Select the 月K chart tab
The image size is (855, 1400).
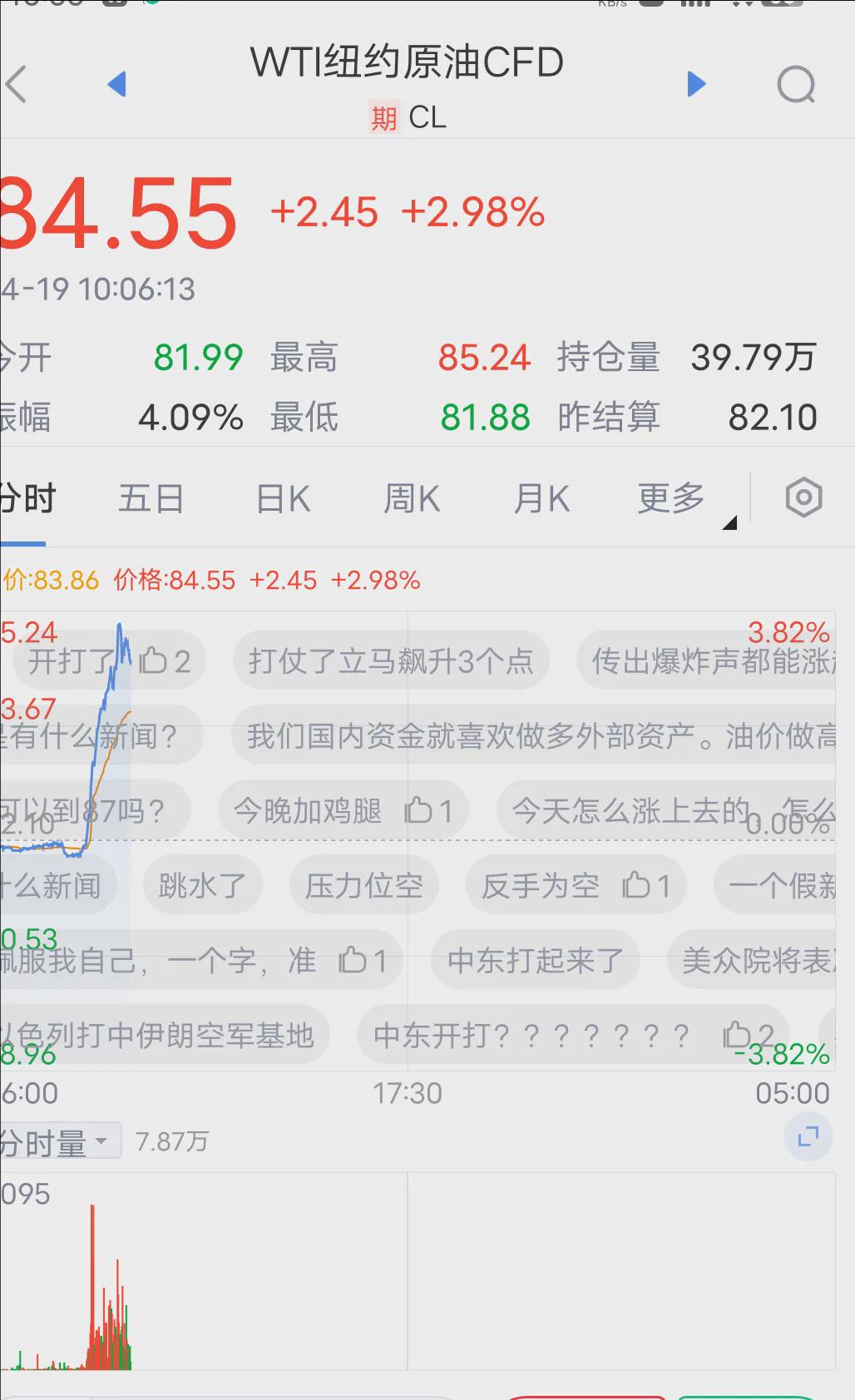[x=541, y=499]
